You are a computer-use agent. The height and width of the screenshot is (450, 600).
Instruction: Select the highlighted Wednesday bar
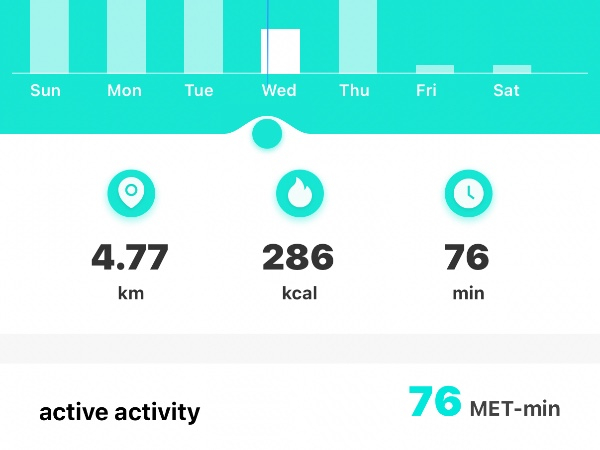(x=280, y=51)
